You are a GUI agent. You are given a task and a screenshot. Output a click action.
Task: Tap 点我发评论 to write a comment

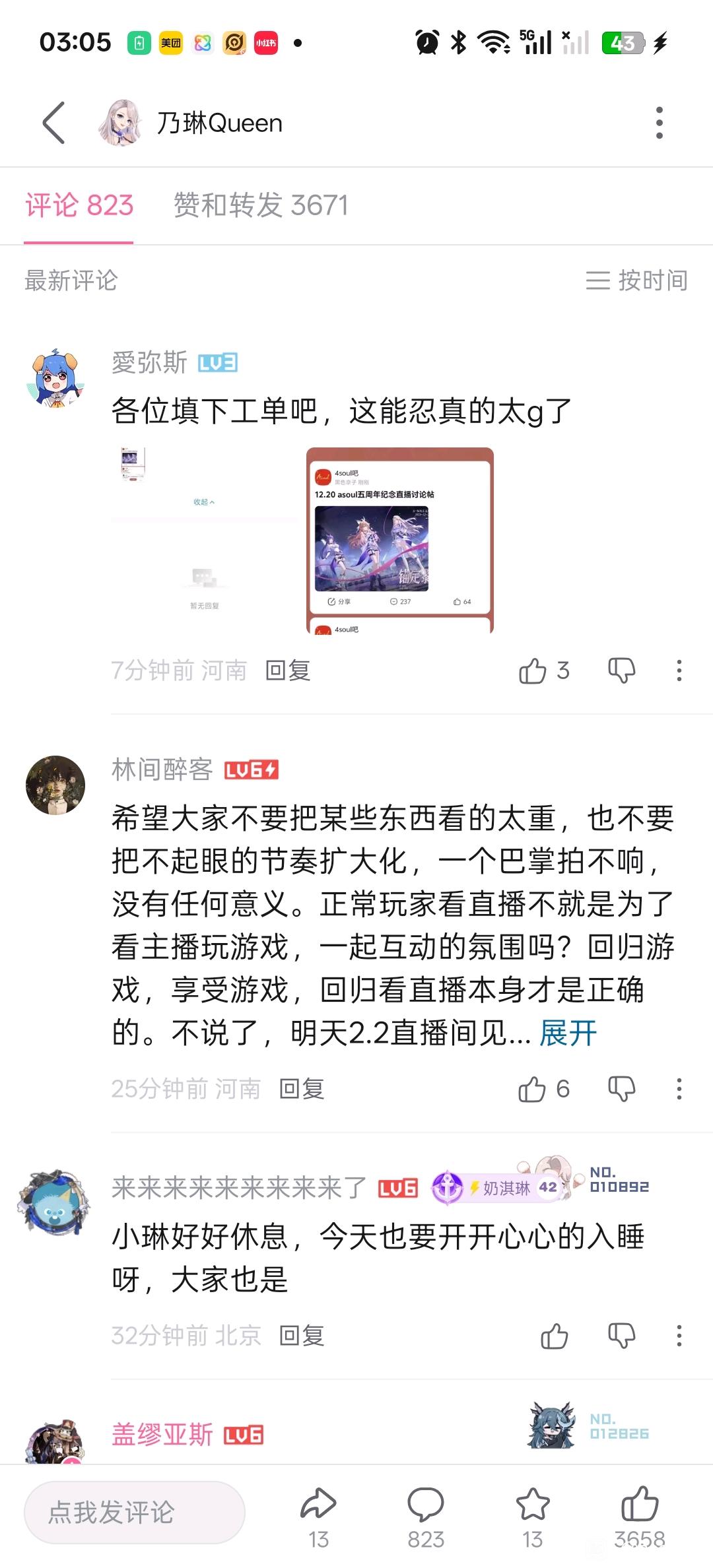[135, 1513]
